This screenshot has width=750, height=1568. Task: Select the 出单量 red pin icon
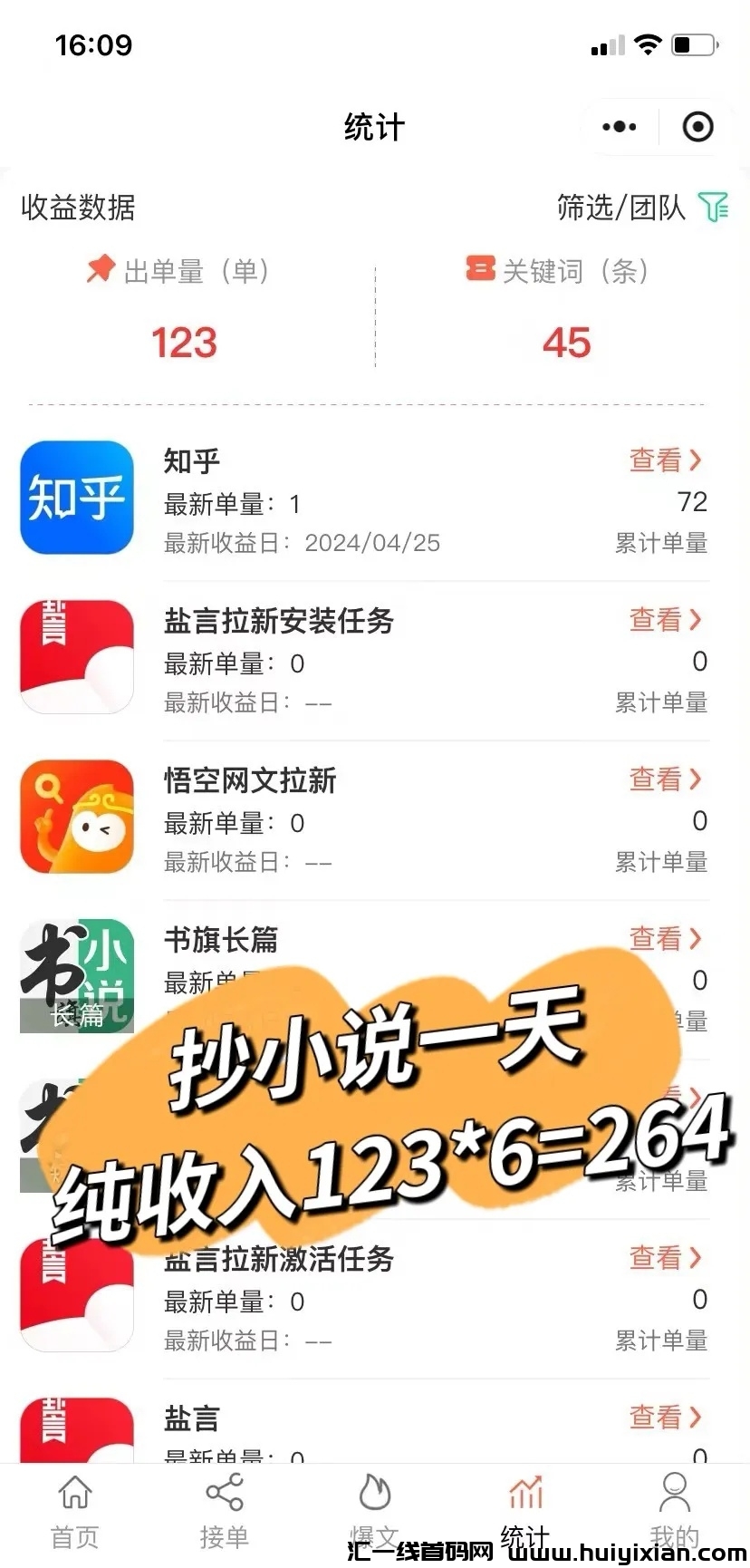pos(101,268)
